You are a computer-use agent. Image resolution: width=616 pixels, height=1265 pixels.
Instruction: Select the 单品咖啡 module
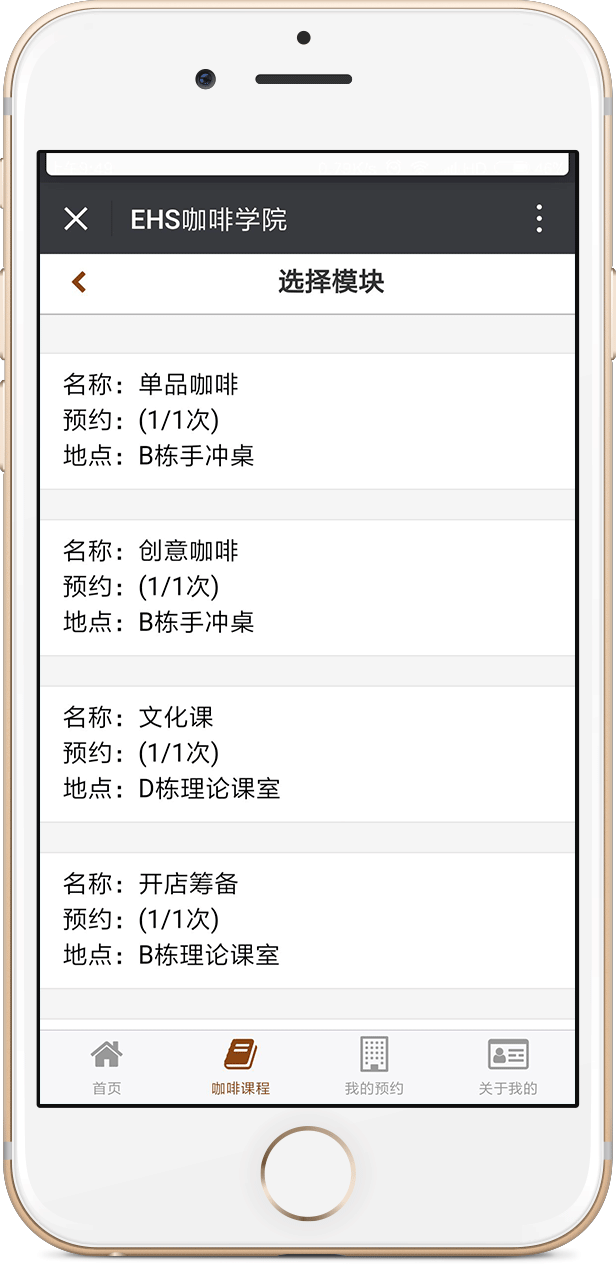coord(307,421)
